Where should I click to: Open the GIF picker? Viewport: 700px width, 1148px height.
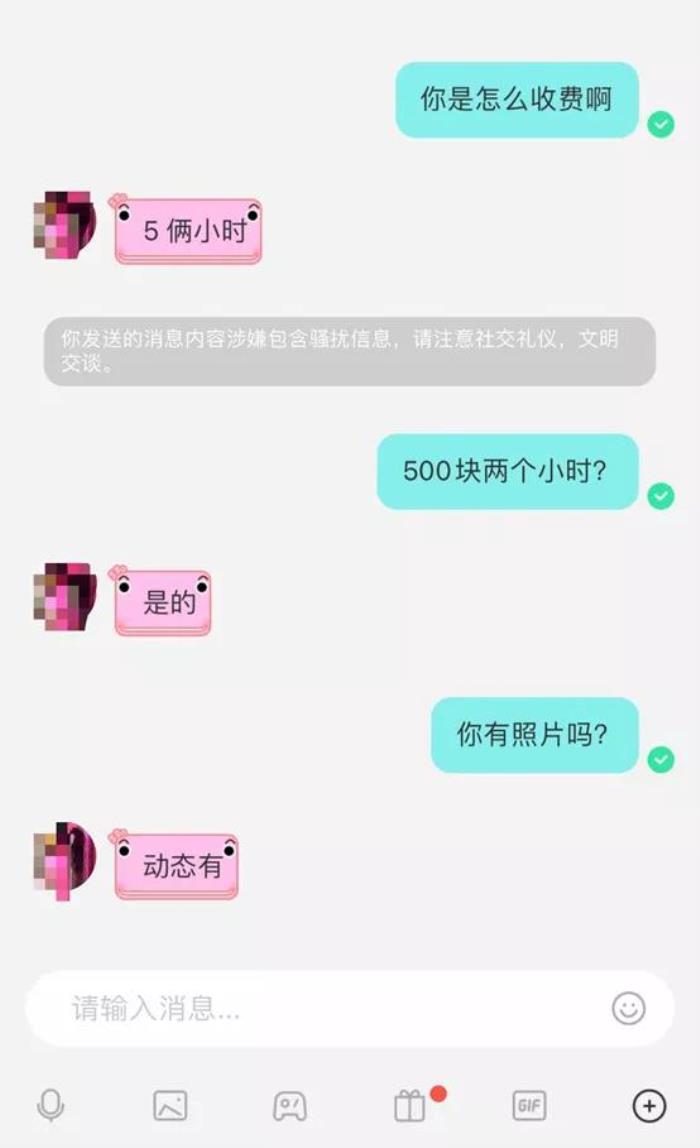tap(529, 1105)
